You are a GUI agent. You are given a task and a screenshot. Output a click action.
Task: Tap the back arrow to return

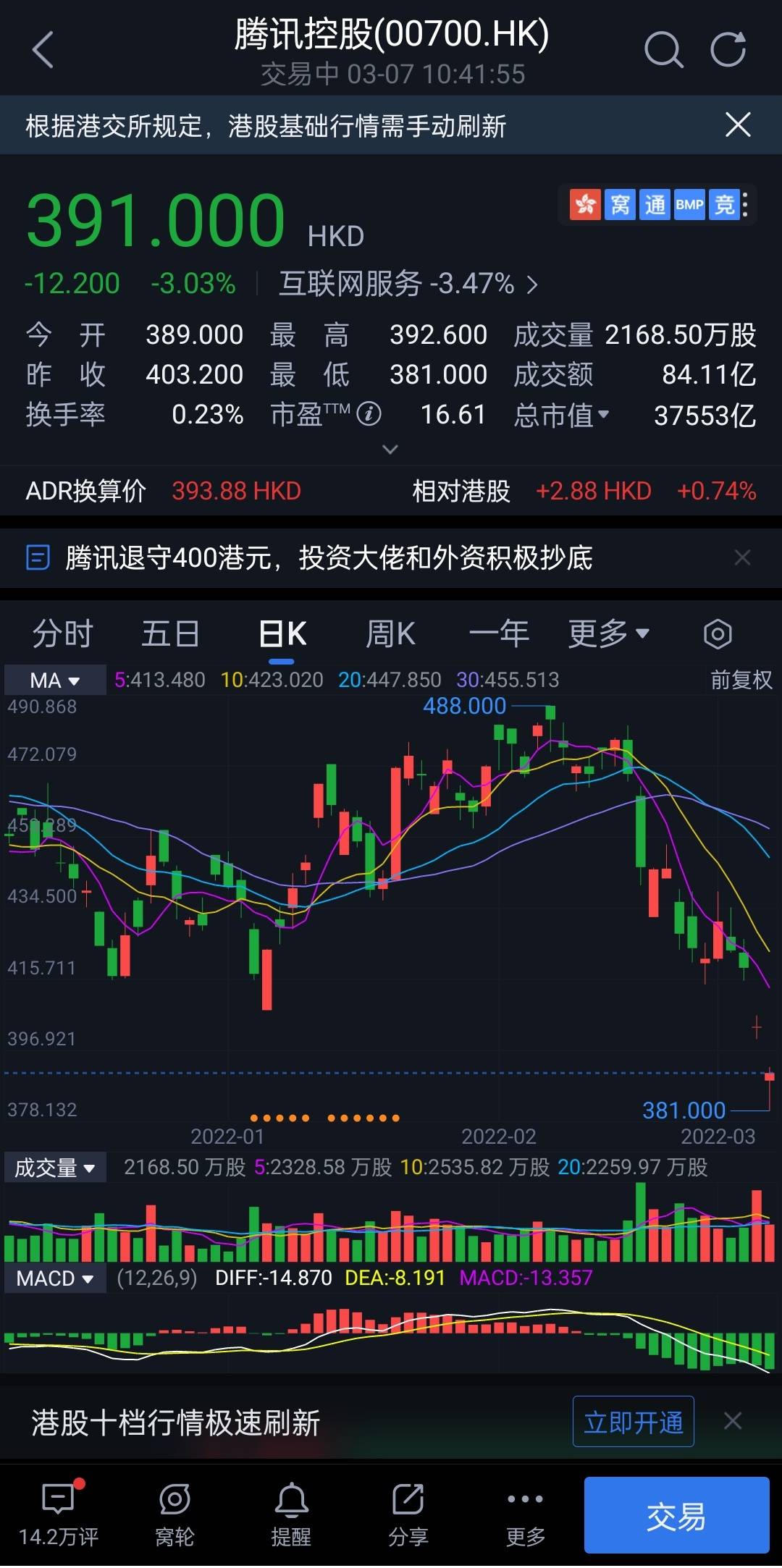pyautogui.click(x=41, y=49)
